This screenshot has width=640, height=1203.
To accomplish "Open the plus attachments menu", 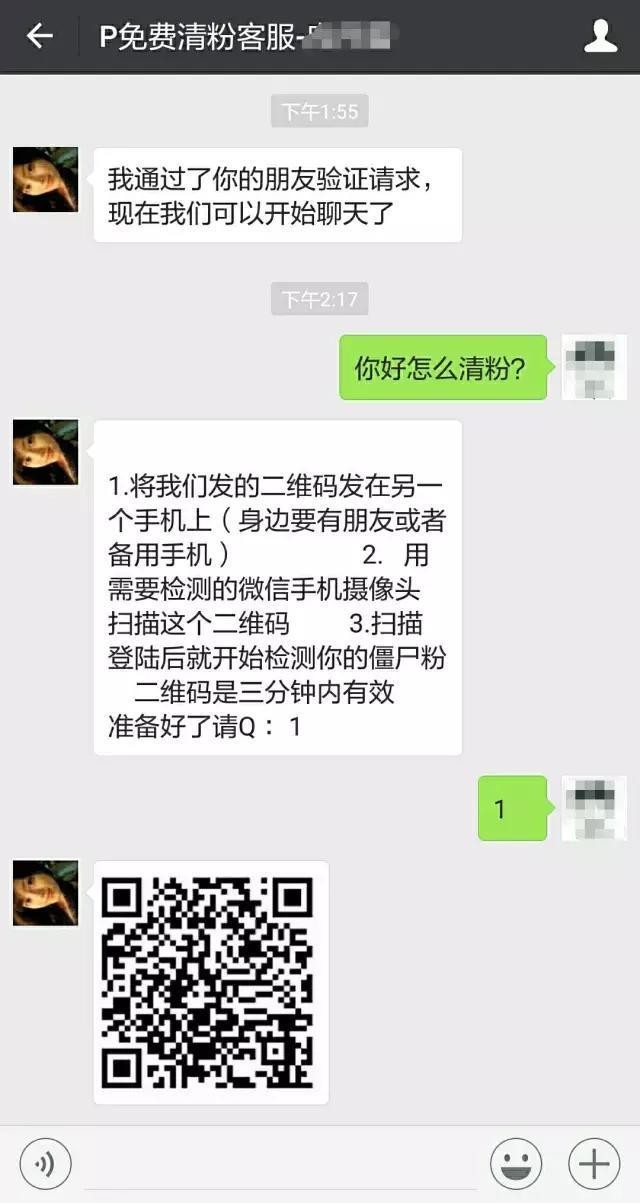I will tap(594, 1164).
